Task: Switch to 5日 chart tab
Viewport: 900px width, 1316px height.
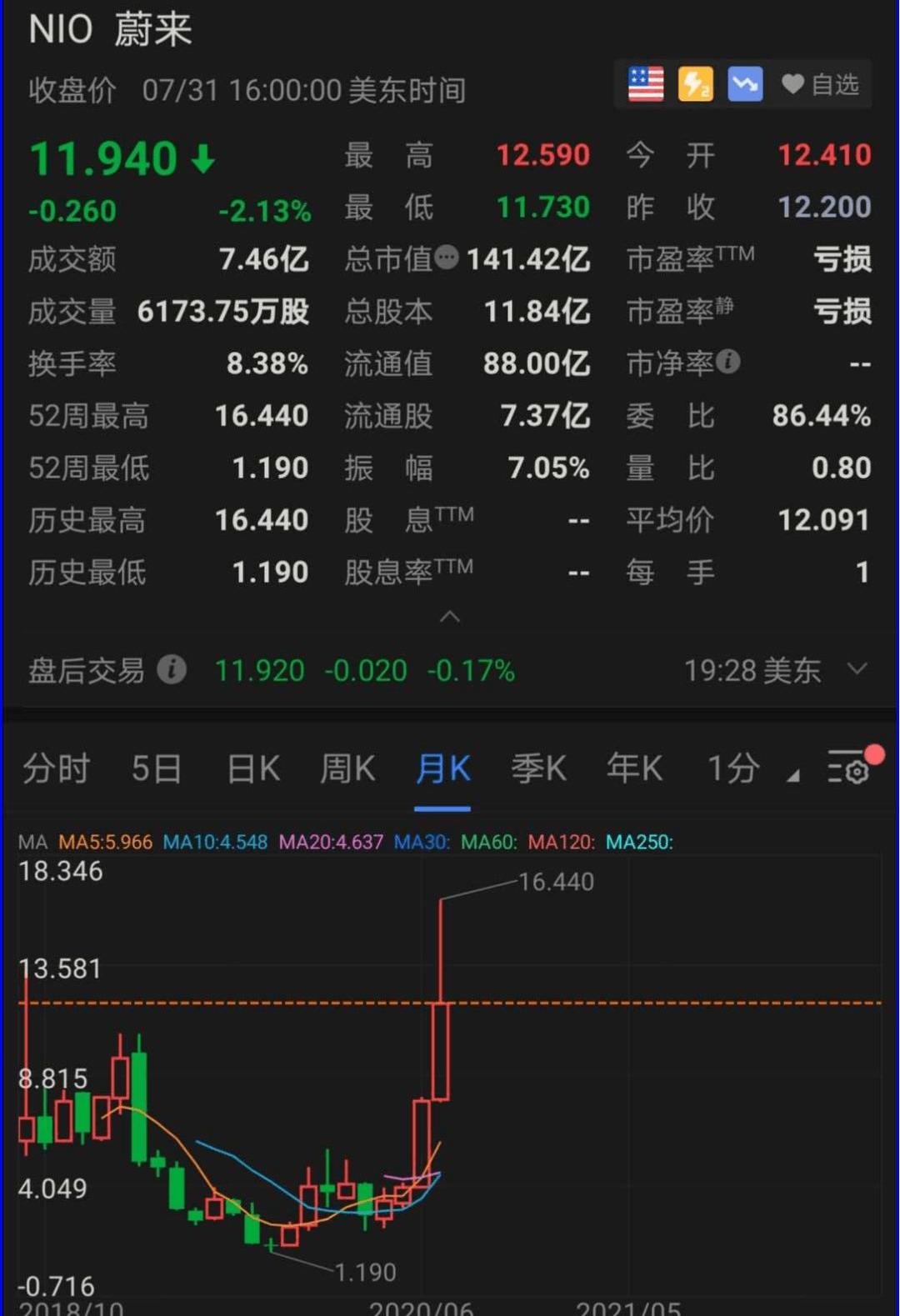Action: point(157,768)
